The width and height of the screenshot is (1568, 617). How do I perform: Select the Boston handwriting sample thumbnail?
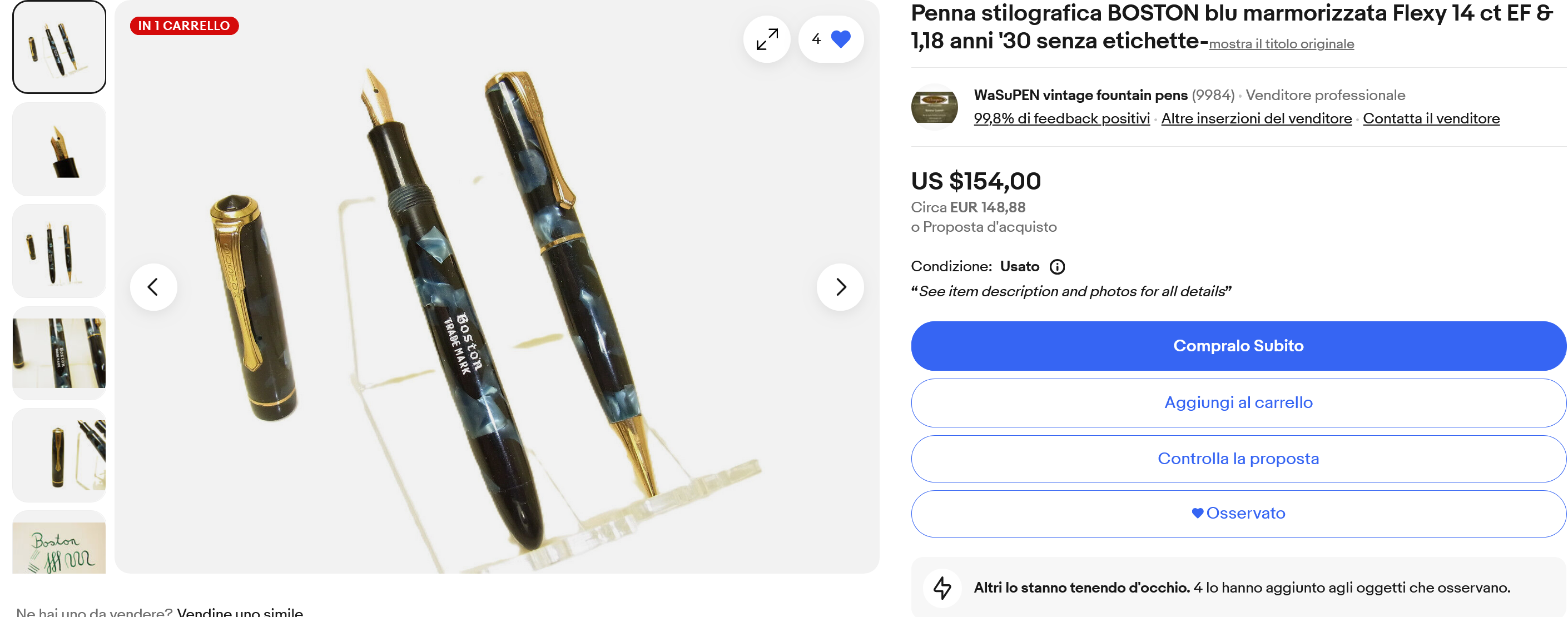(59, 546)
